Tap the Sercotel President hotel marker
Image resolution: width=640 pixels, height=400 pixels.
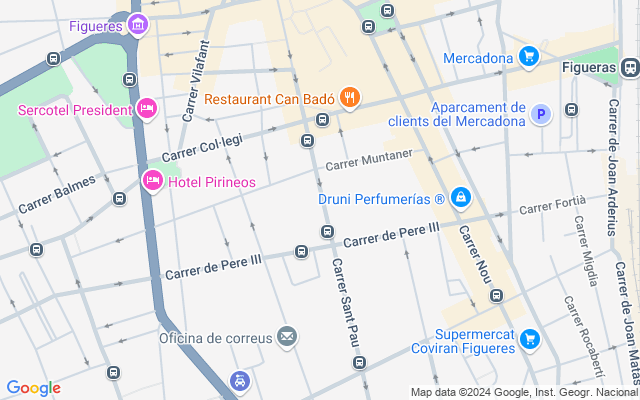pyautogui.click(x=147, y=108)
